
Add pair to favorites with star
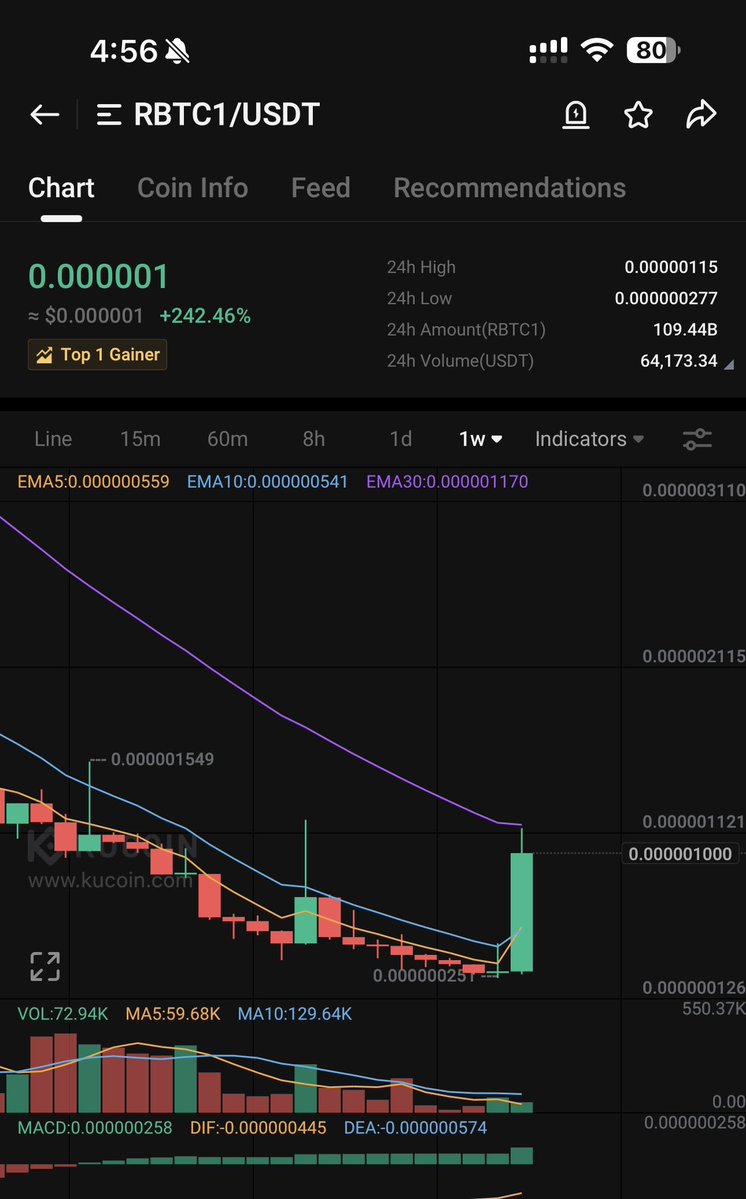click(638, 115)
